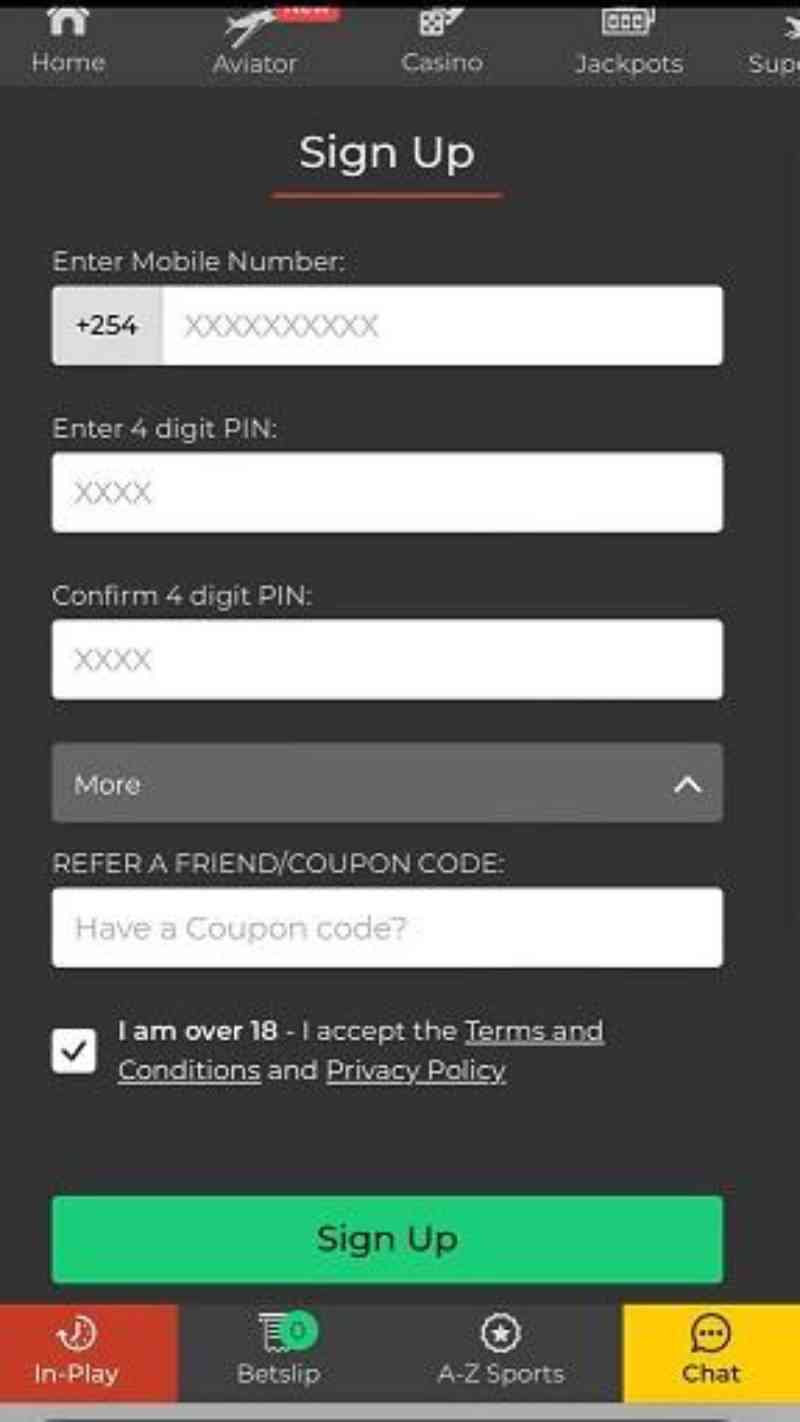Open the Aviator game tab
This screenshot has height=1422, width=800.
[x=254, y=44]
